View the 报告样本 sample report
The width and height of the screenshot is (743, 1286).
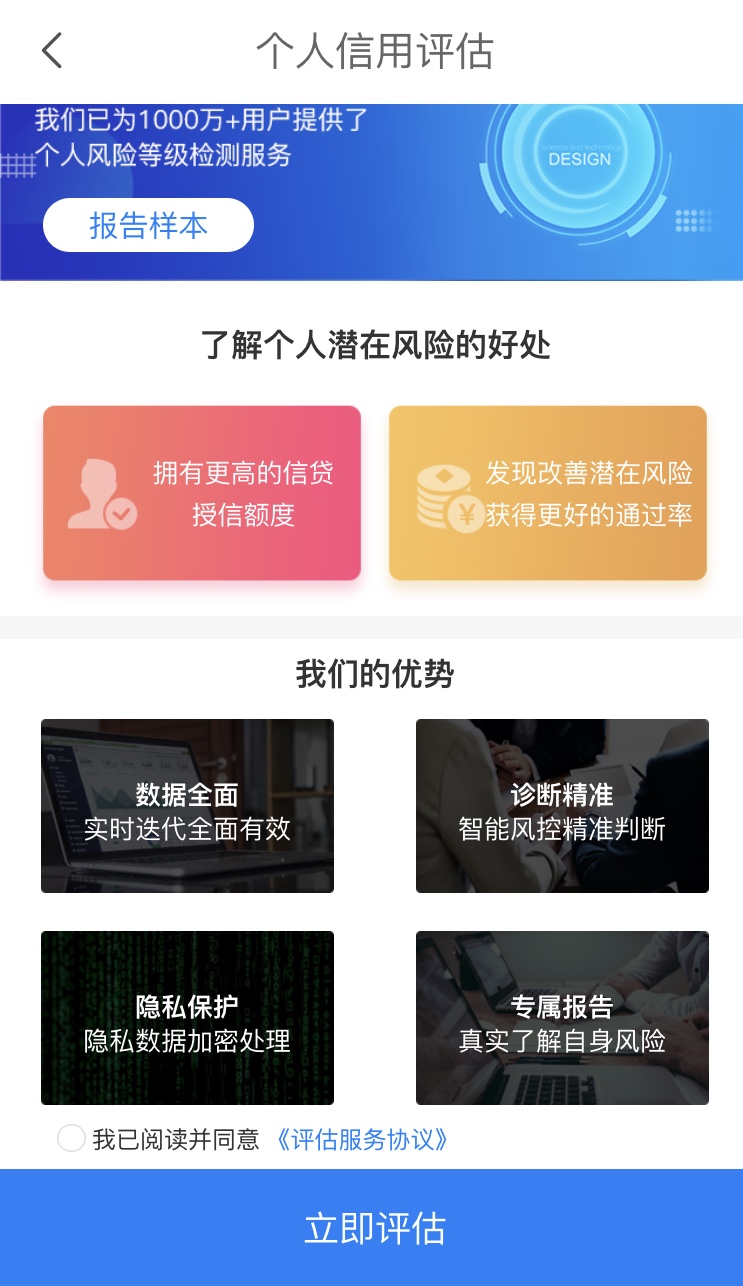point(147,224)
